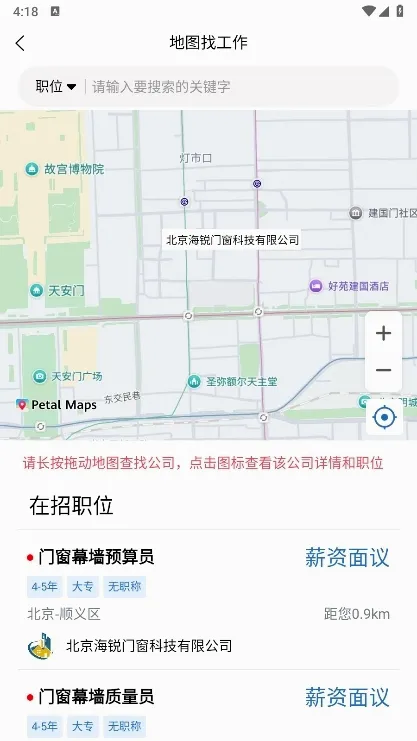Center map on my current location
This screenshot has height=741, width=417.
pyautogui.click(x=384, y=417)
